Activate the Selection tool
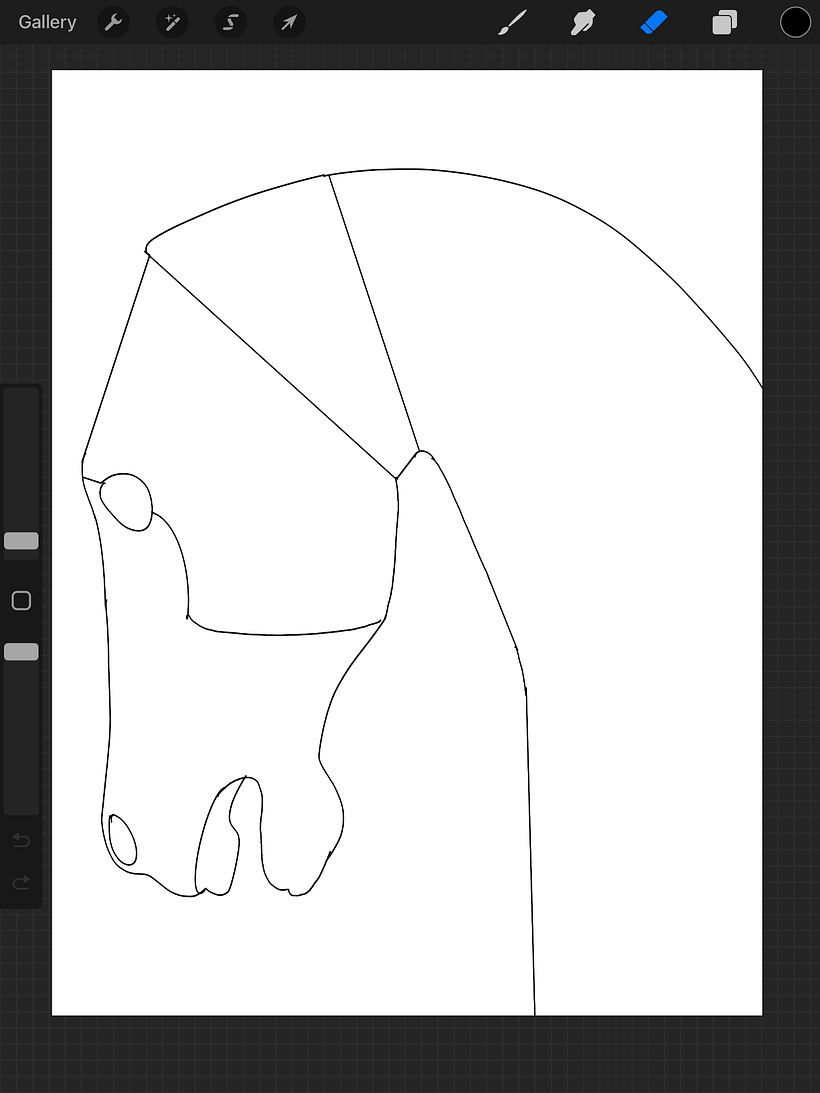Image resolution: width=820 pixels, height=1093 pixels. coord(231,22)
